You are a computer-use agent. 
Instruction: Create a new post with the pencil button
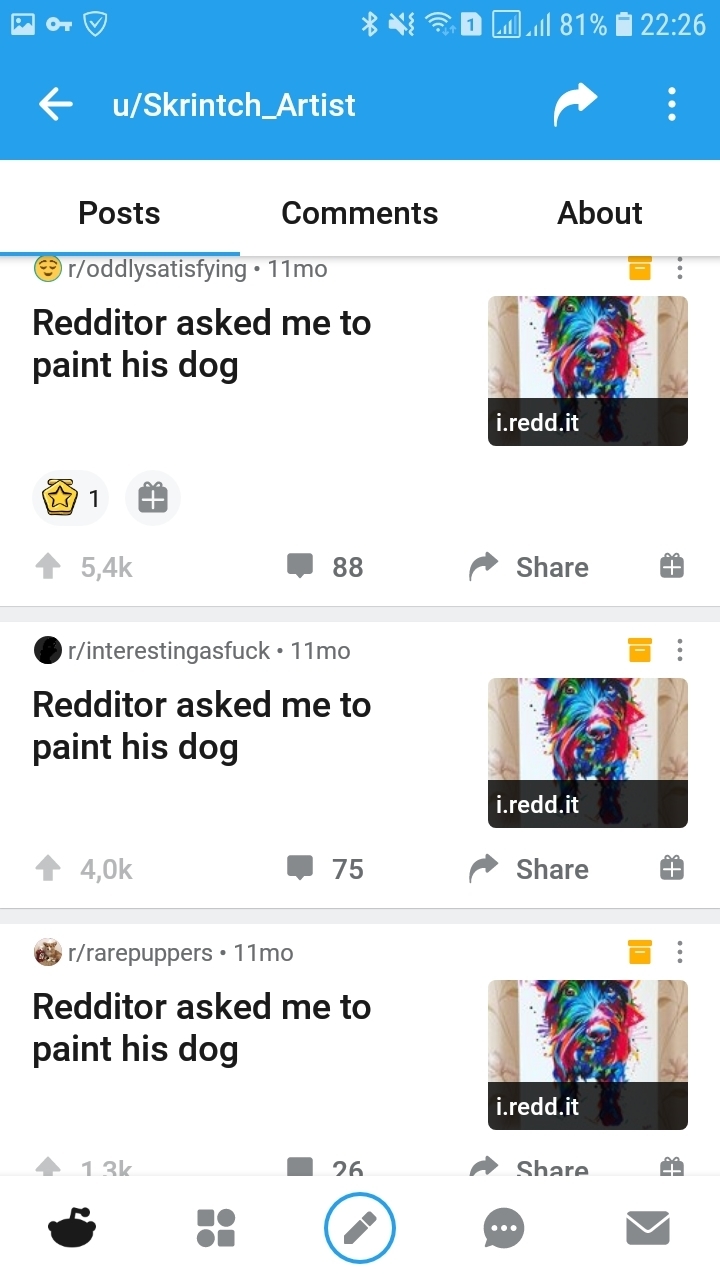[360, 1228]
